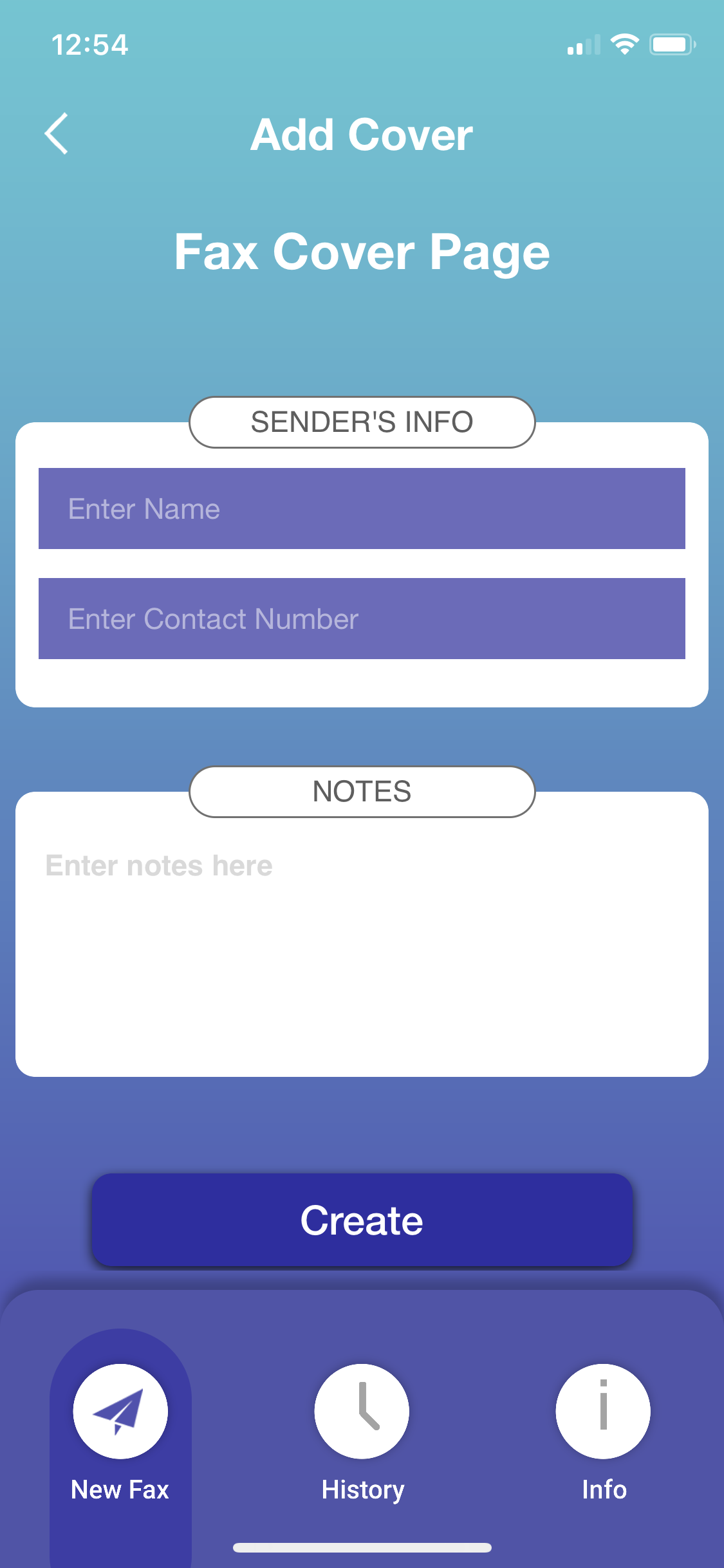Click the clock showing 12:54
This screenshot has height=1568, width=724.
90,44
